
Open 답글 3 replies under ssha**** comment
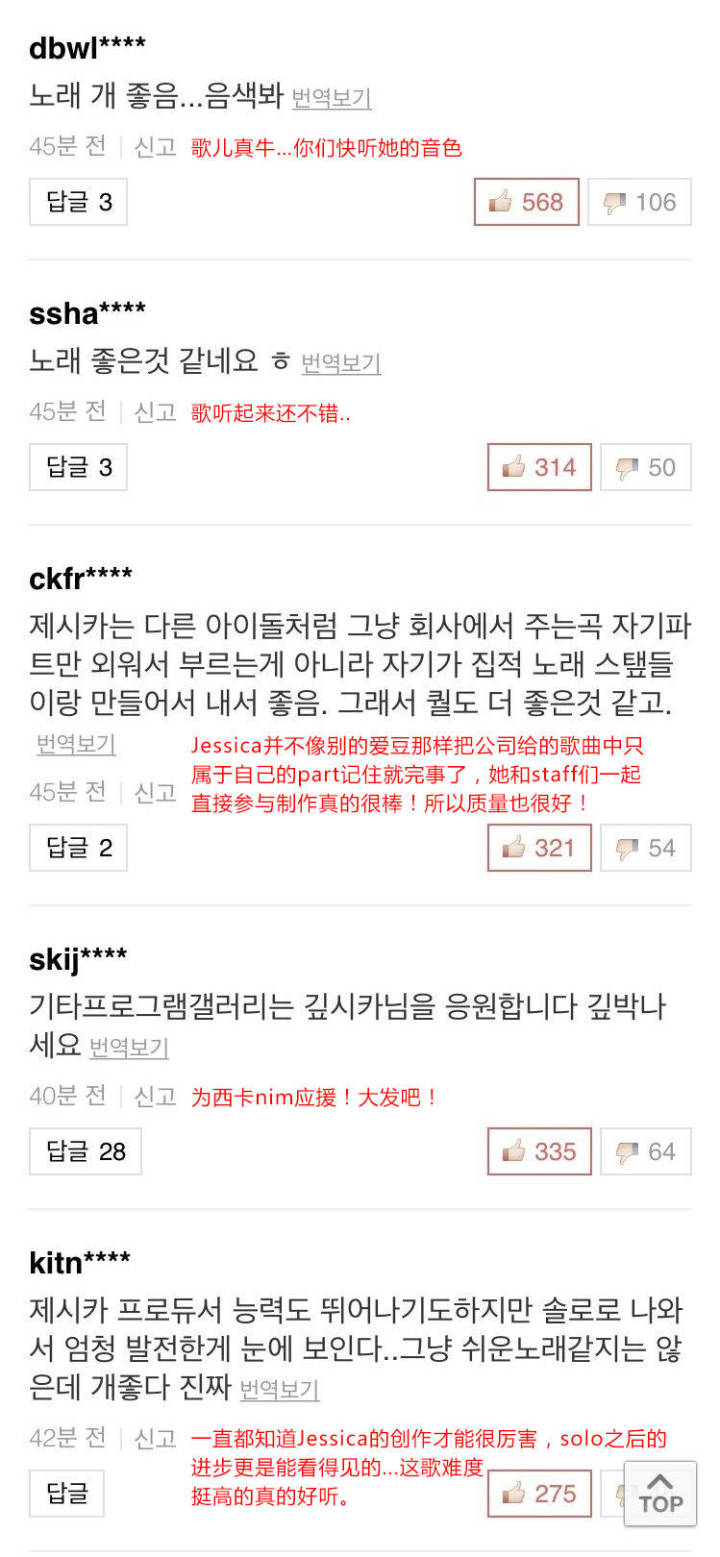pyautogui.click(x=78, y=467)
